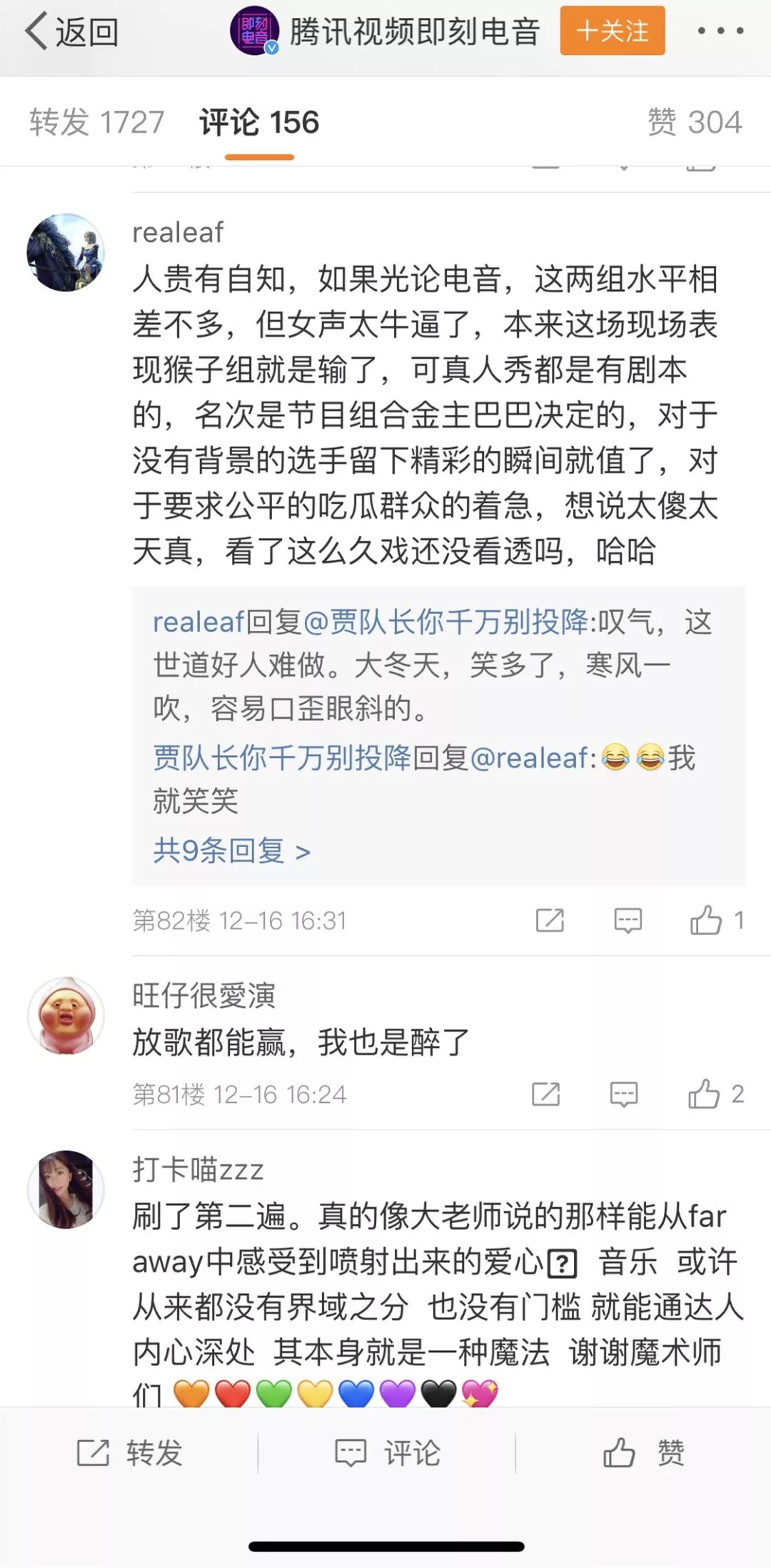Switch to the 转发 1727 tab

tap(97, 122)
